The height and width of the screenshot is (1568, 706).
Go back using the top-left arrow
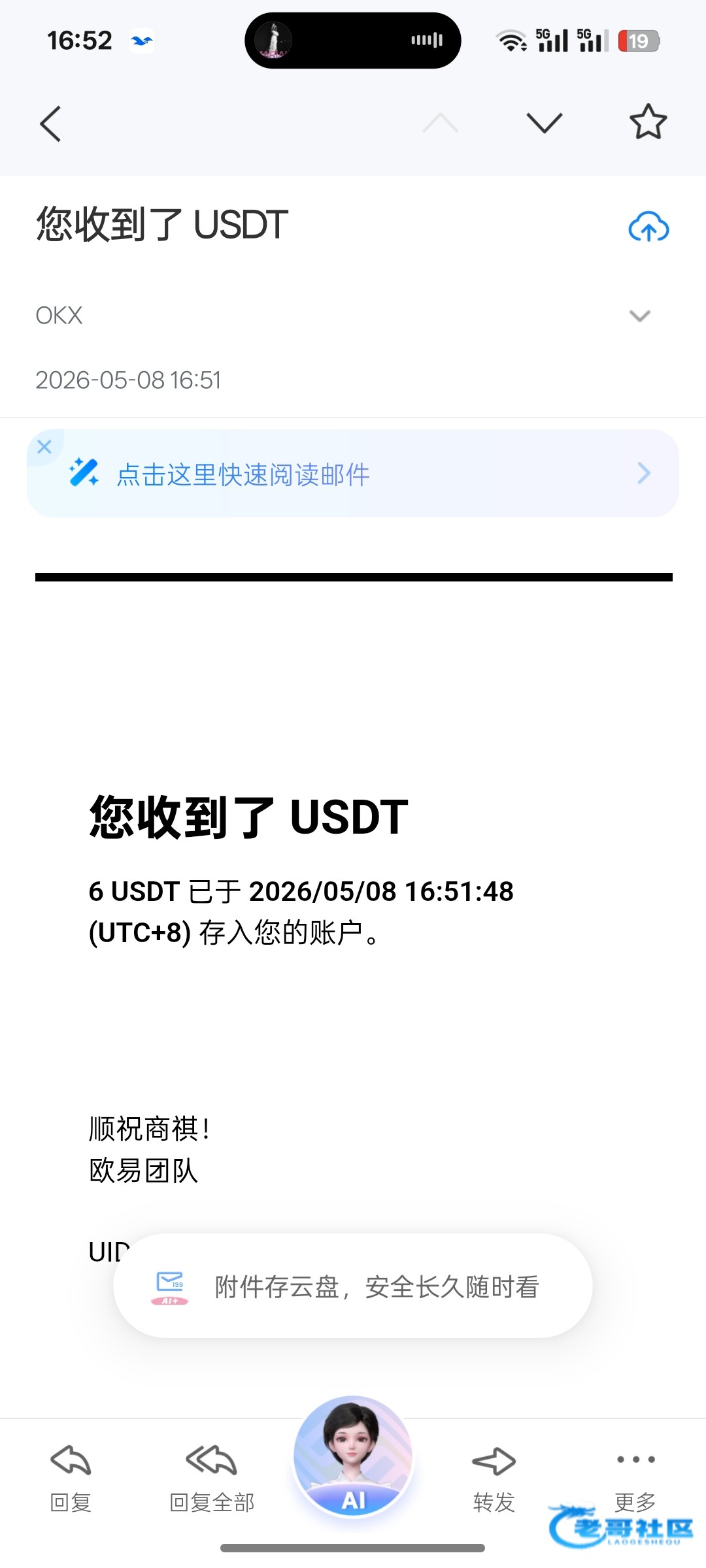(x=50, y=123)
